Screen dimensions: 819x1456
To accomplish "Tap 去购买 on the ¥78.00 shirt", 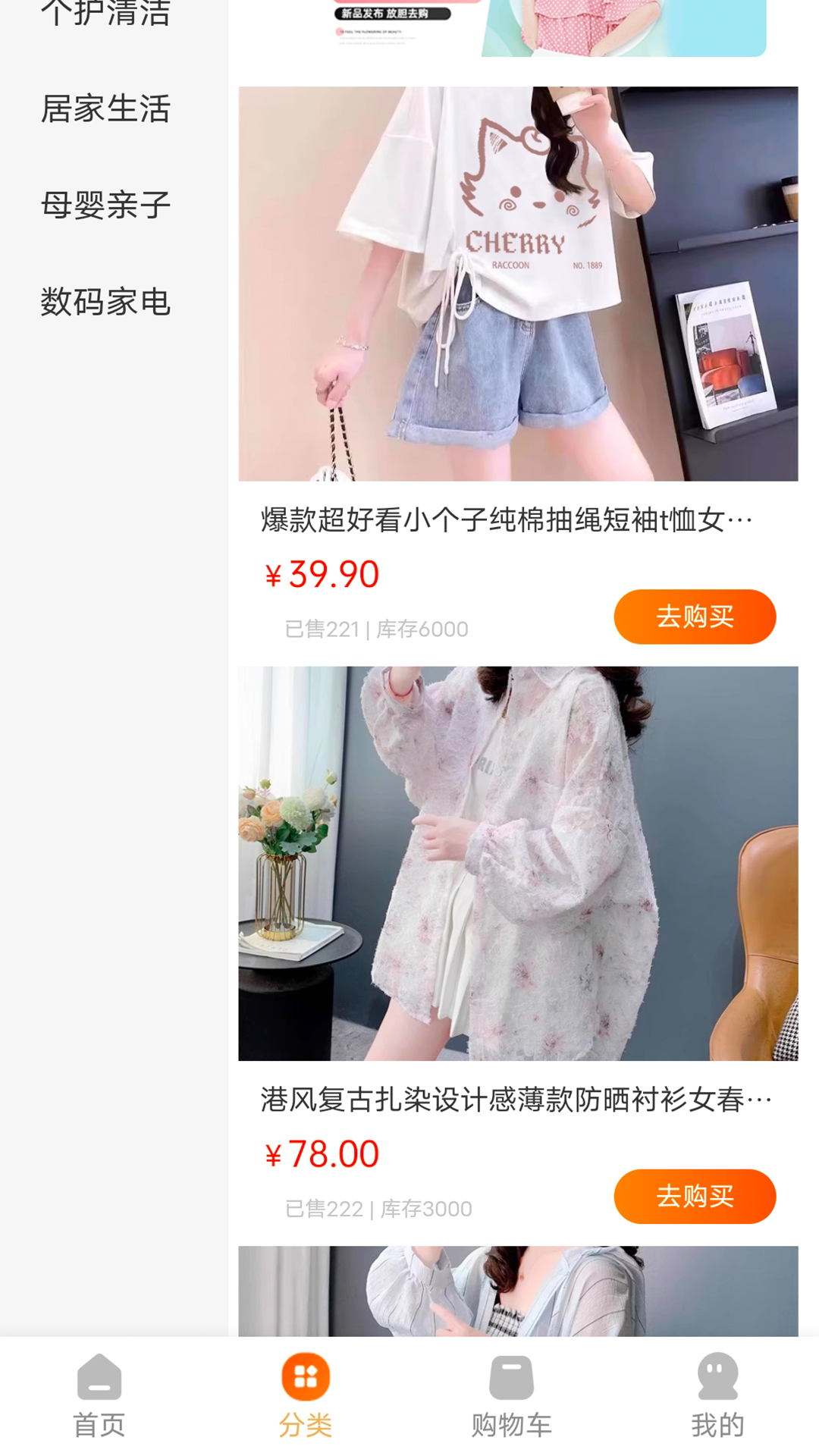I will click(x=695, y=1197).
